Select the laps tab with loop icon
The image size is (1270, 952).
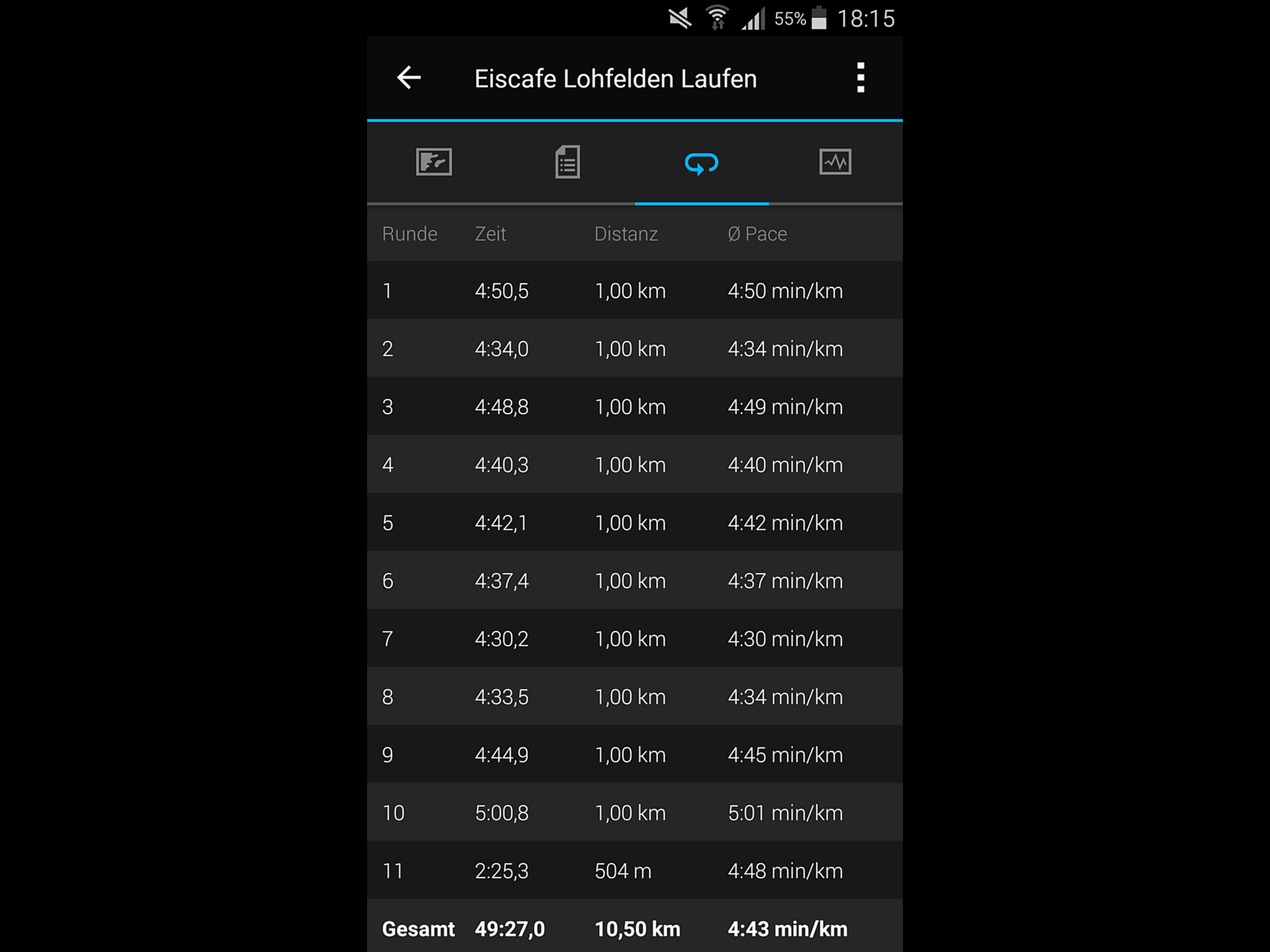click(x=701, y=164)
